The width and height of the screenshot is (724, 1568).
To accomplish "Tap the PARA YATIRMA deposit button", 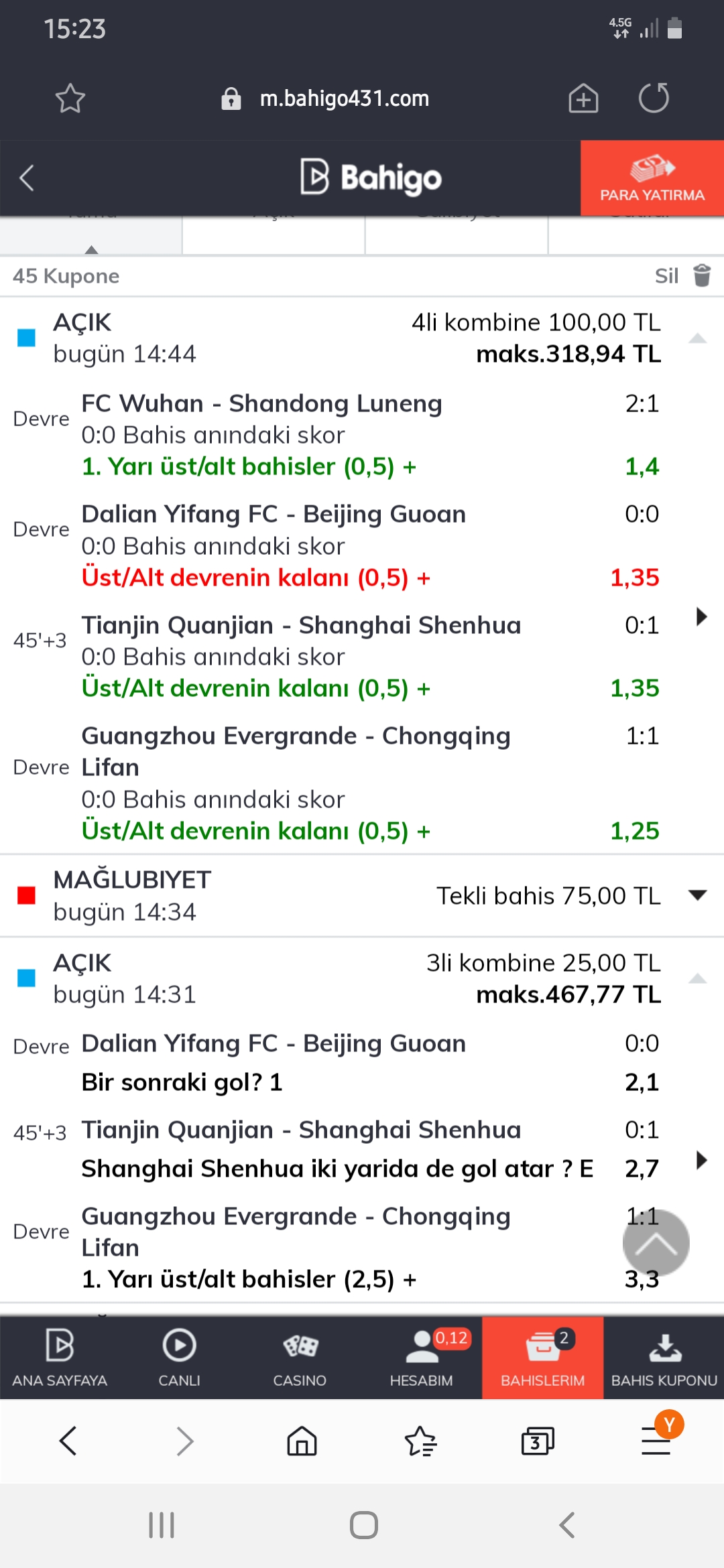I will [652, 178].
